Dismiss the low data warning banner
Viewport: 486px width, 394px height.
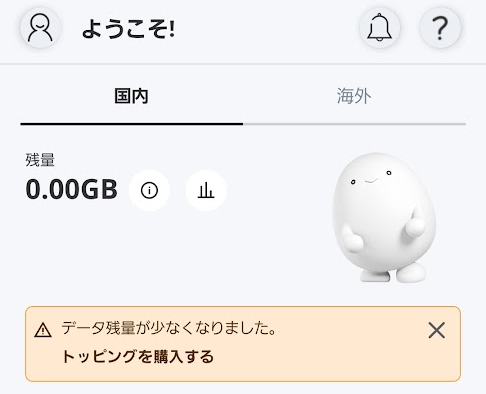(436, 330)
